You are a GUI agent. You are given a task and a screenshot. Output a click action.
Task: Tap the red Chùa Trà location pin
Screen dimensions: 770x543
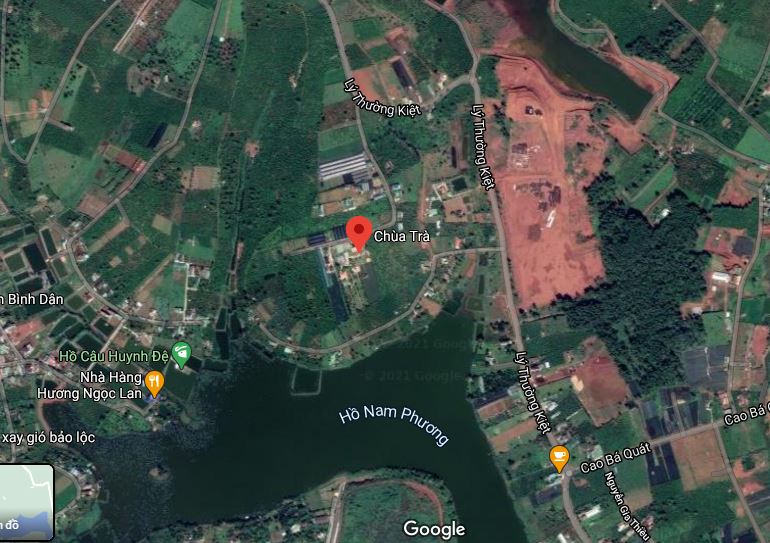click(x=359, y=233)
